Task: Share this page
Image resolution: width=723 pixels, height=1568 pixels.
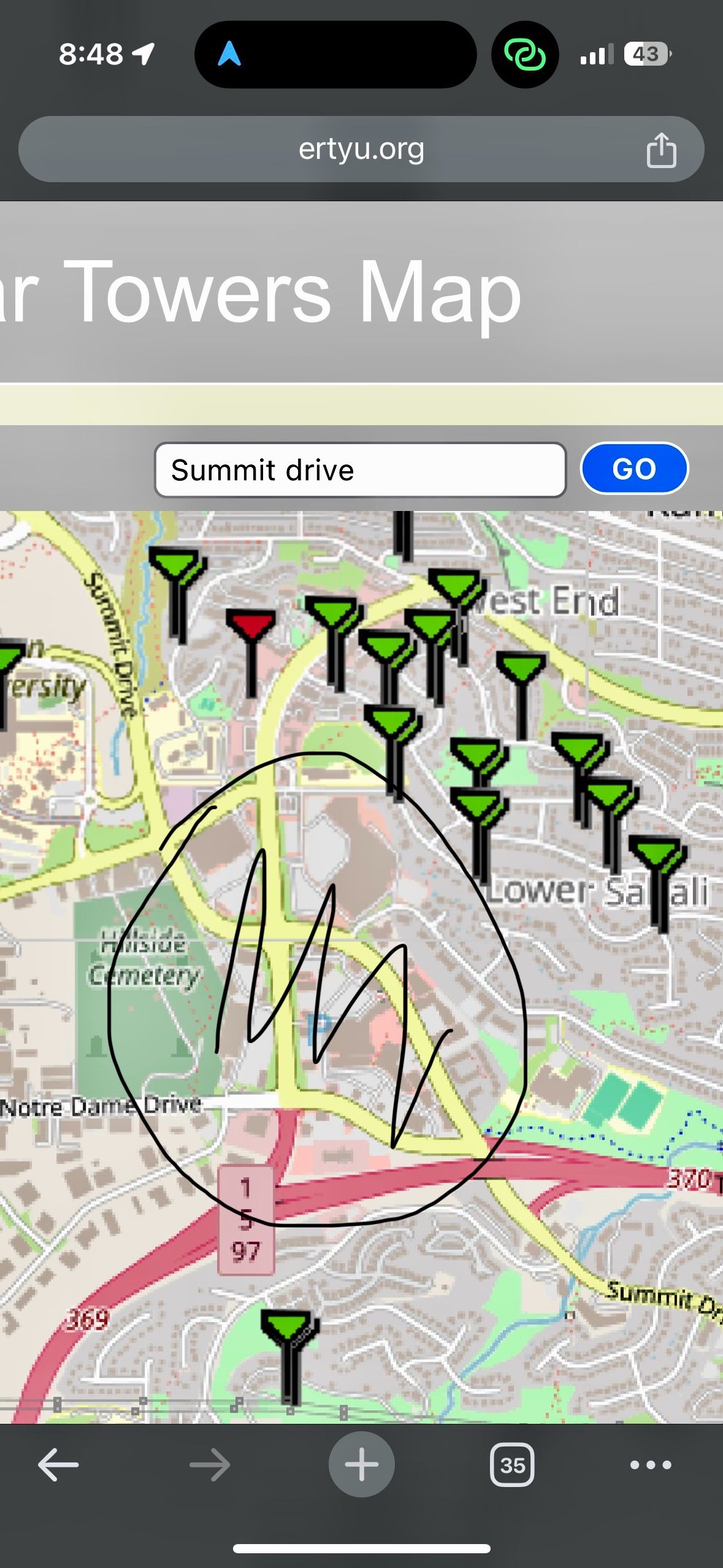Action: (661, 150)
